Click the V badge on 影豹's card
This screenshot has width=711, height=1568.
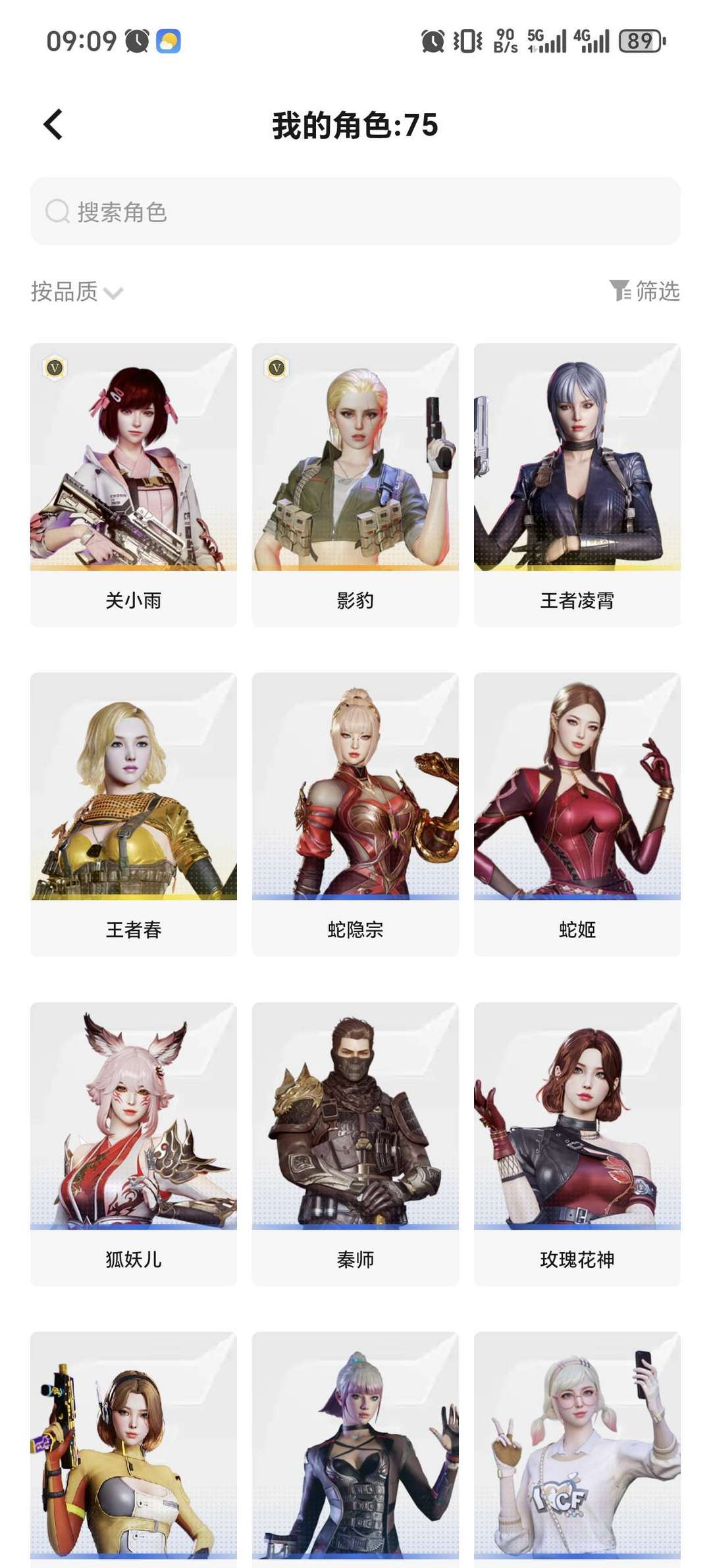click(276, 366)
